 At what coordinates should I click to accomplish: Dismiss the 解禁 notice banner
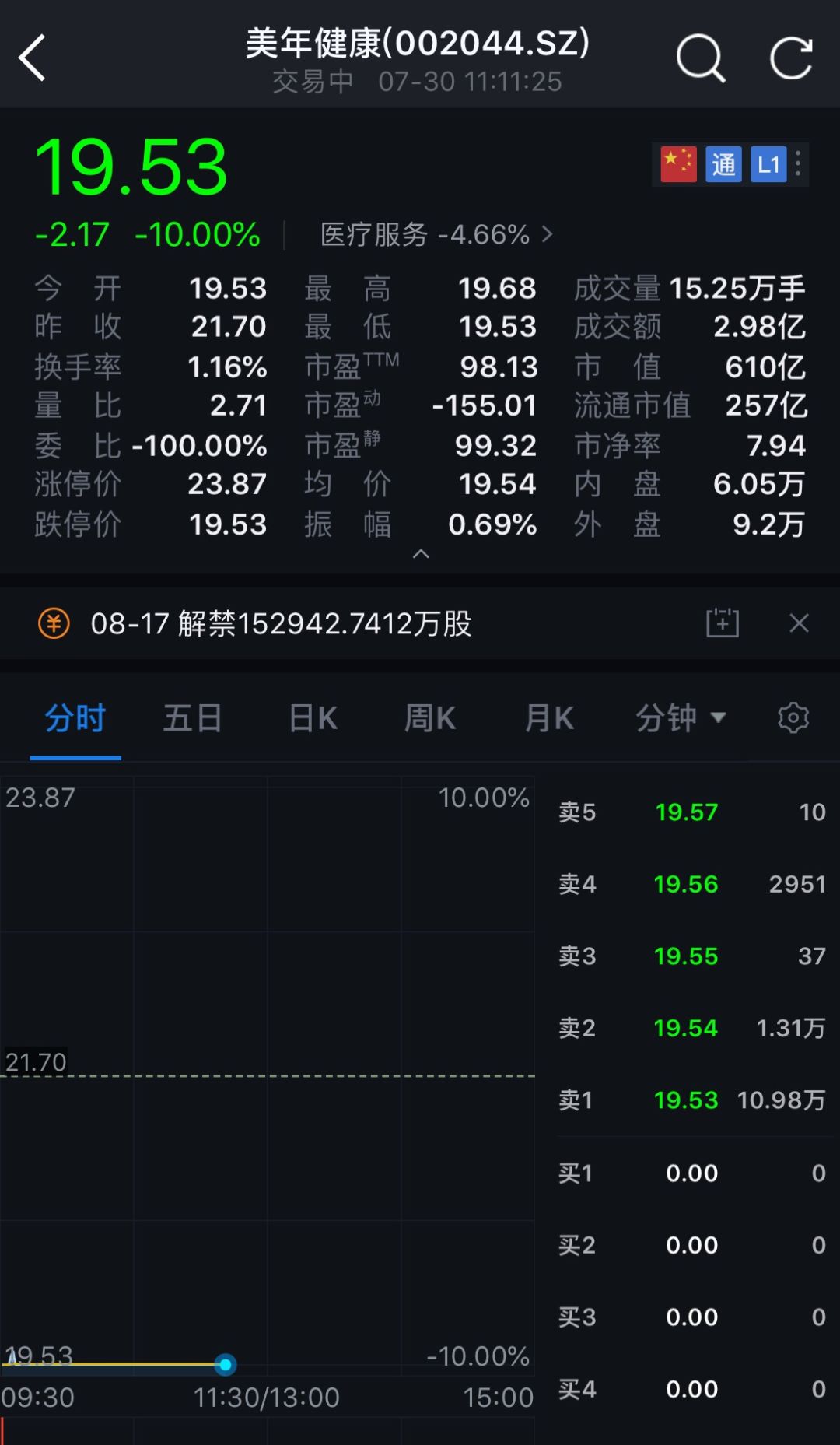click(x=799, y=623)
